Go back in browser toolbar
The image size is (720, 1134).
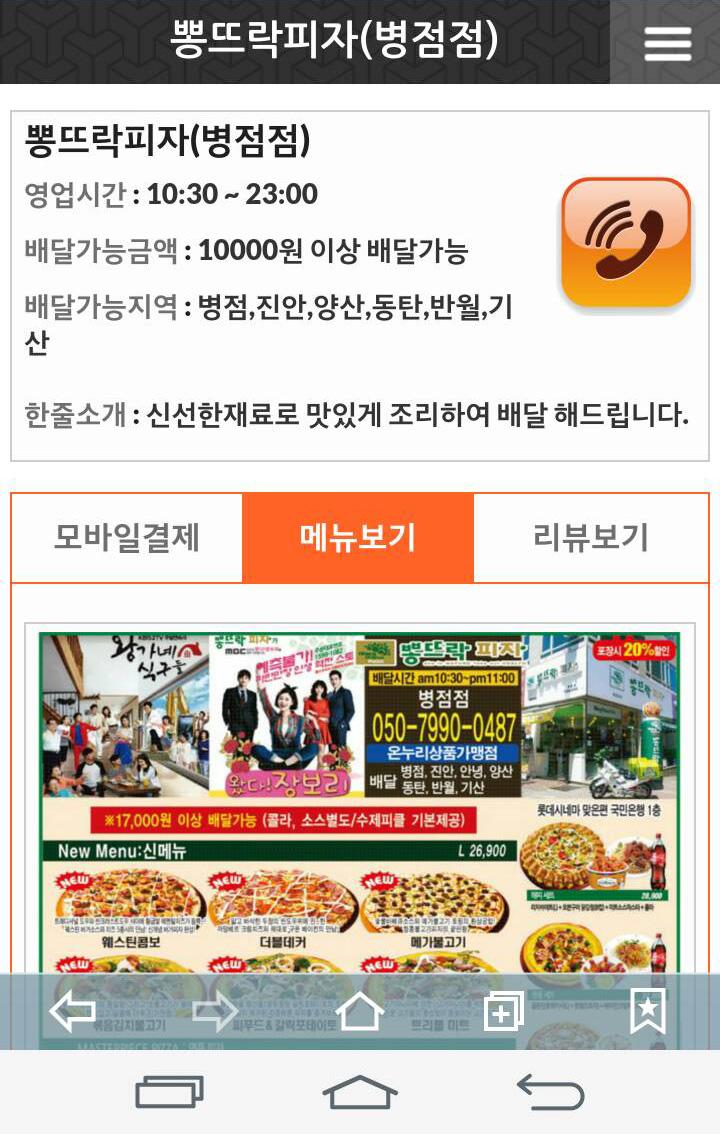pos(72,1012)
